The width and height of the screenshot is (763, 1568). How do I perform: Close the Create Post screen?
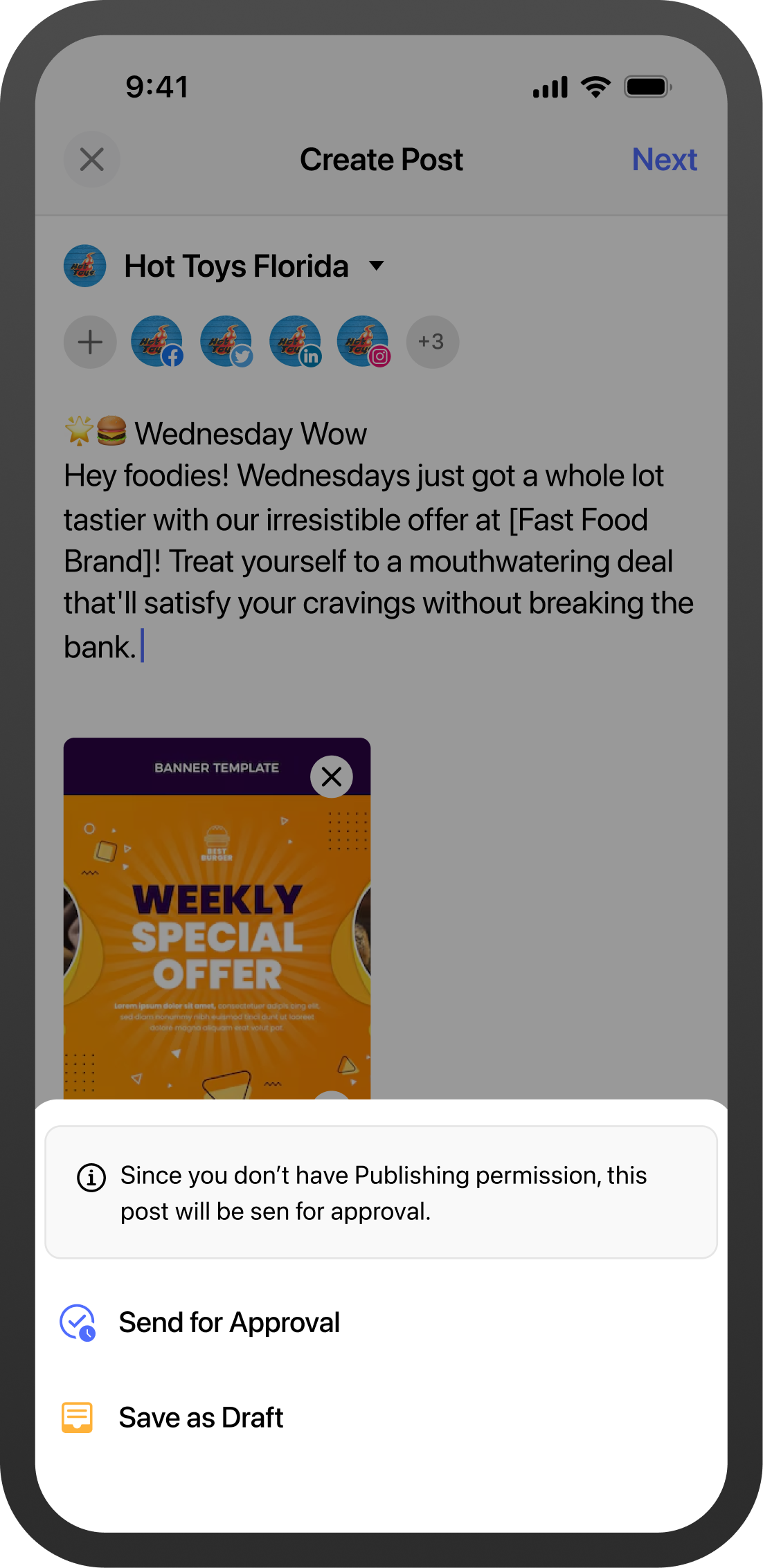91,160
